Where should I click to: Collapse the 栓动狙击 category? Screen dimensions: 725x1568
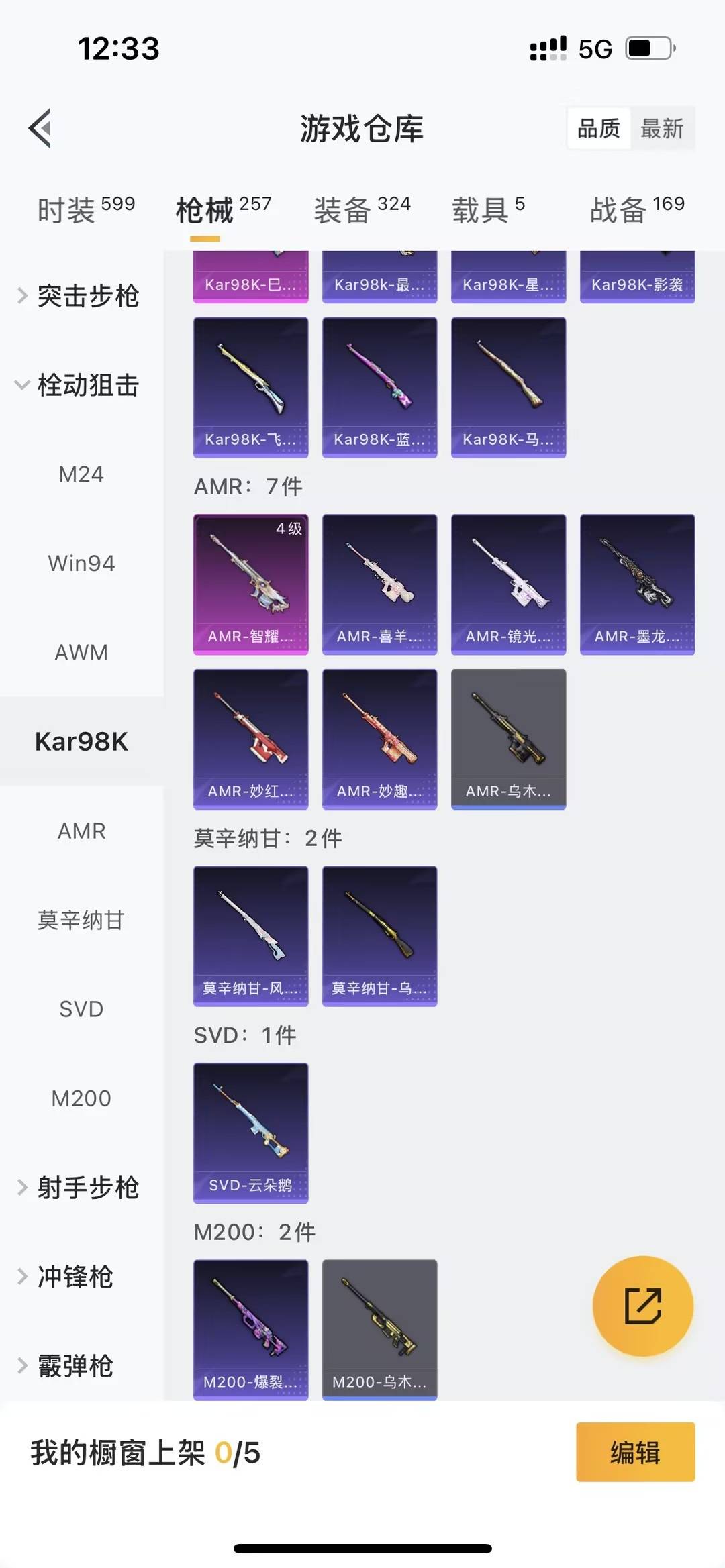tap(81, 385)
